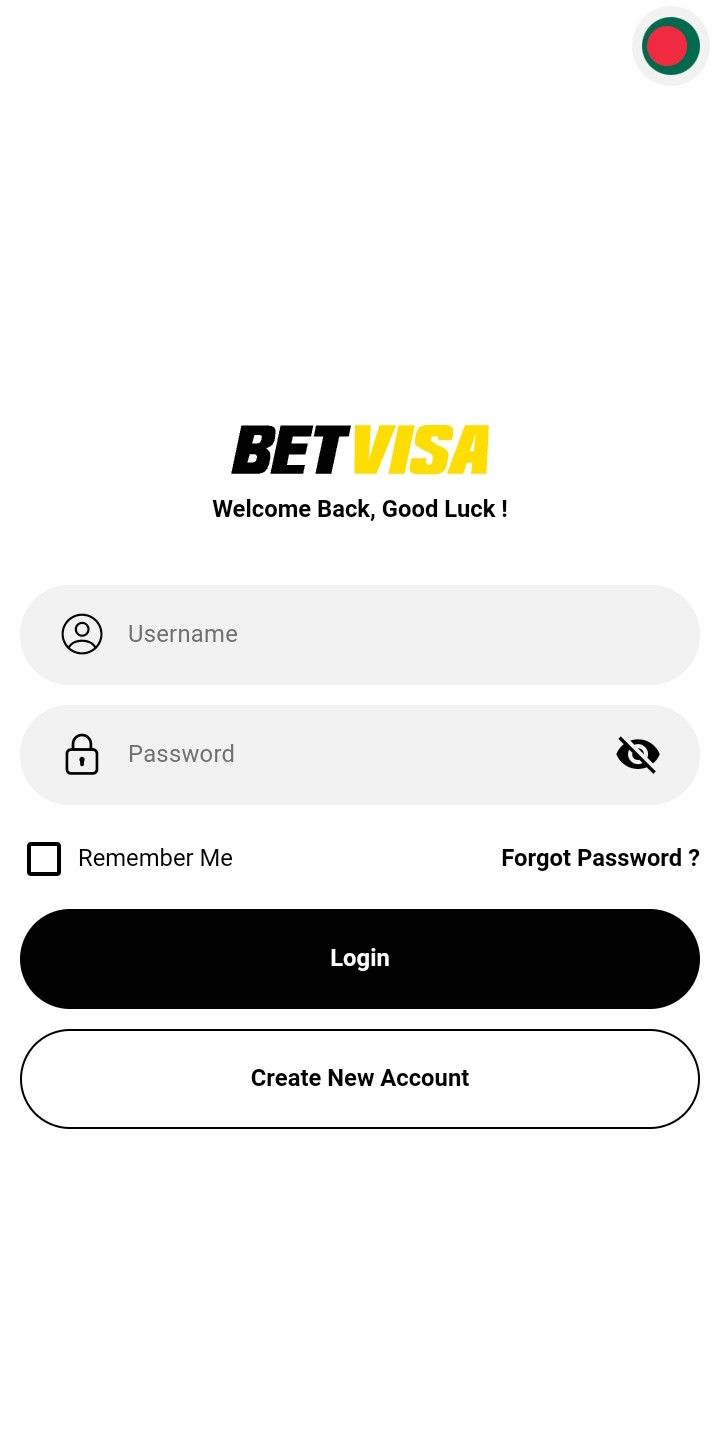Open the Forgot Password link
The height and width of the screenshot is (1444, 720).
(x=600, y=858)
